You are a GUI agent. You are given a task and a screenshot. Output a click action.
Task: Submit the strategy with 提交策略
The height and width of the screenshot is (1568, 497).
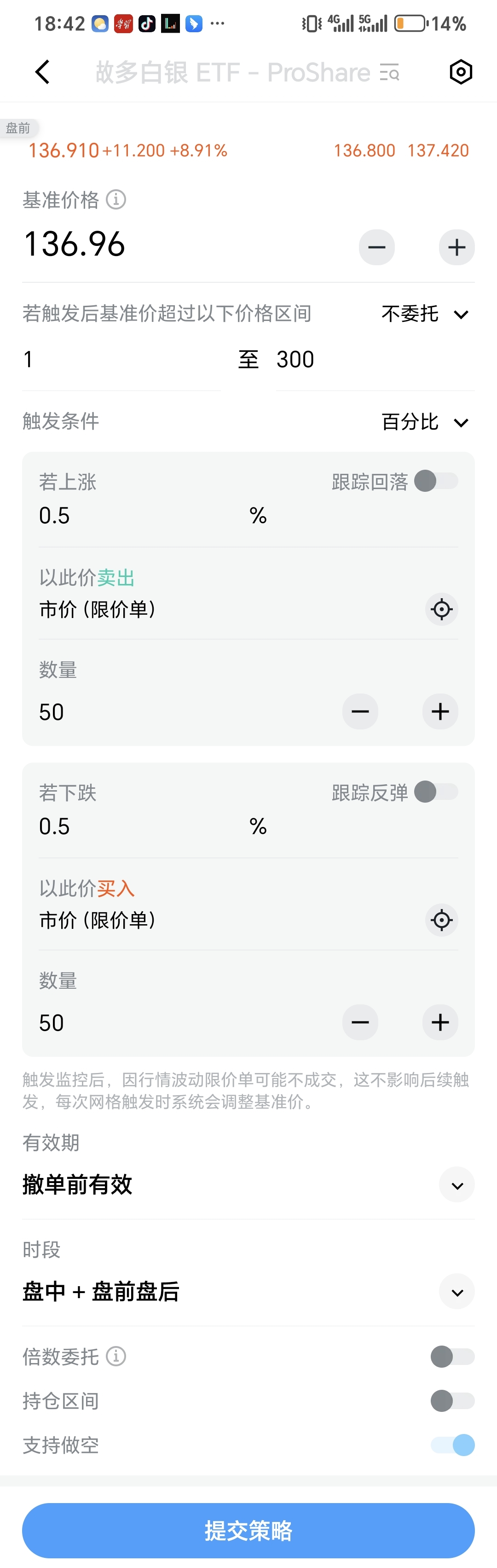[x=248, y=1530]
